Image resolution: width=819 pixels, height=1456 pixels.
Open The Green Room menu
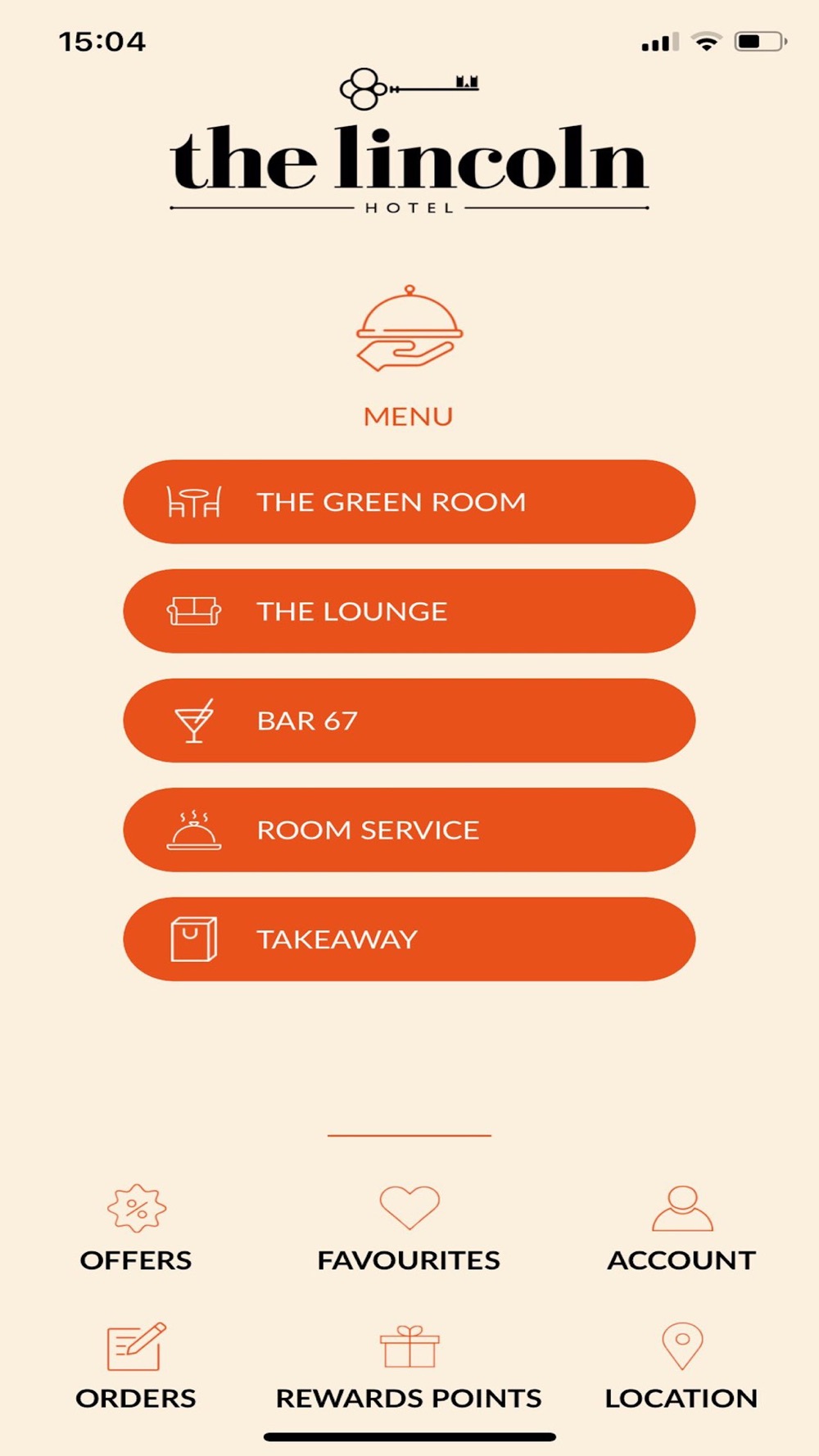[409, 501]
